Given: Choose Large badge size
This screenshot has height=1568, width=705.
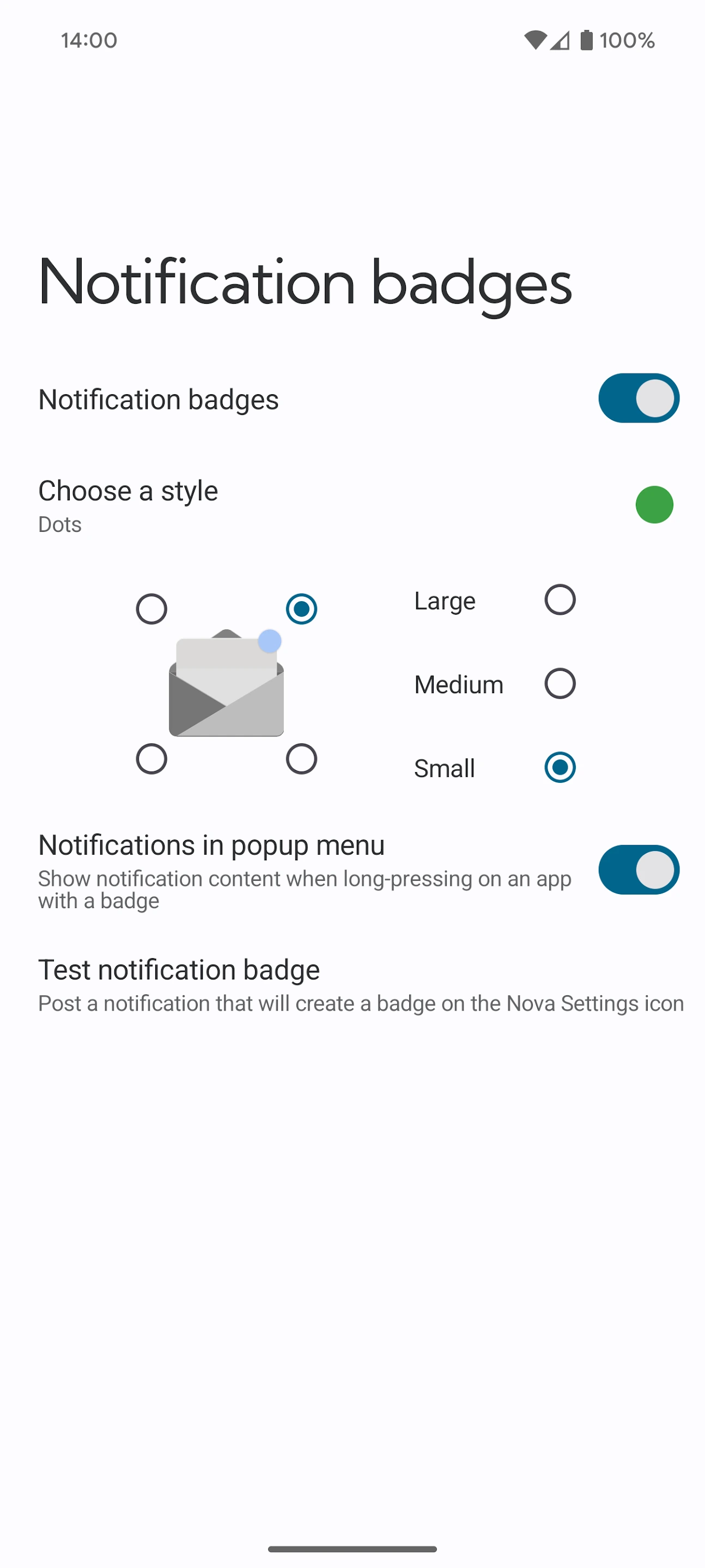Looking at the screenshot, I should tap(560, 600).
